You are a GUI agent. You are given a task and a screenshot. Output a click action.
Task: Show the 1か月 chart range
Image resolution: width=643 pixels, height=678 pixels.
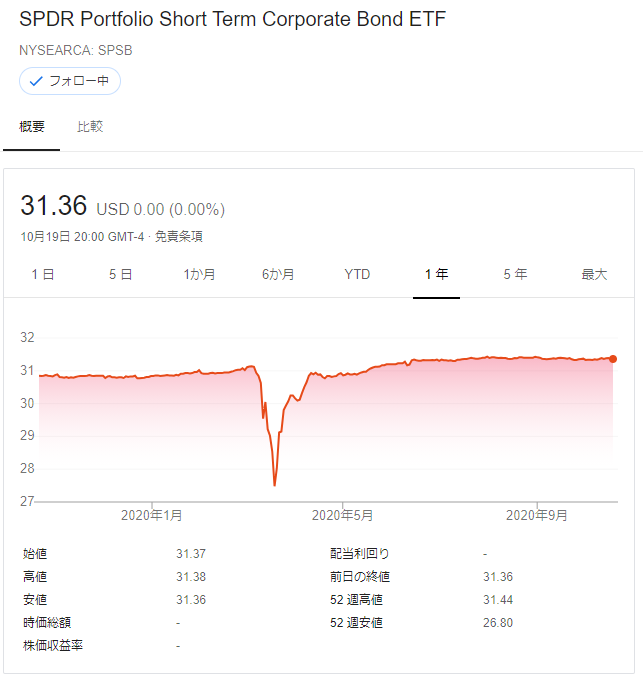pos(199,274)
